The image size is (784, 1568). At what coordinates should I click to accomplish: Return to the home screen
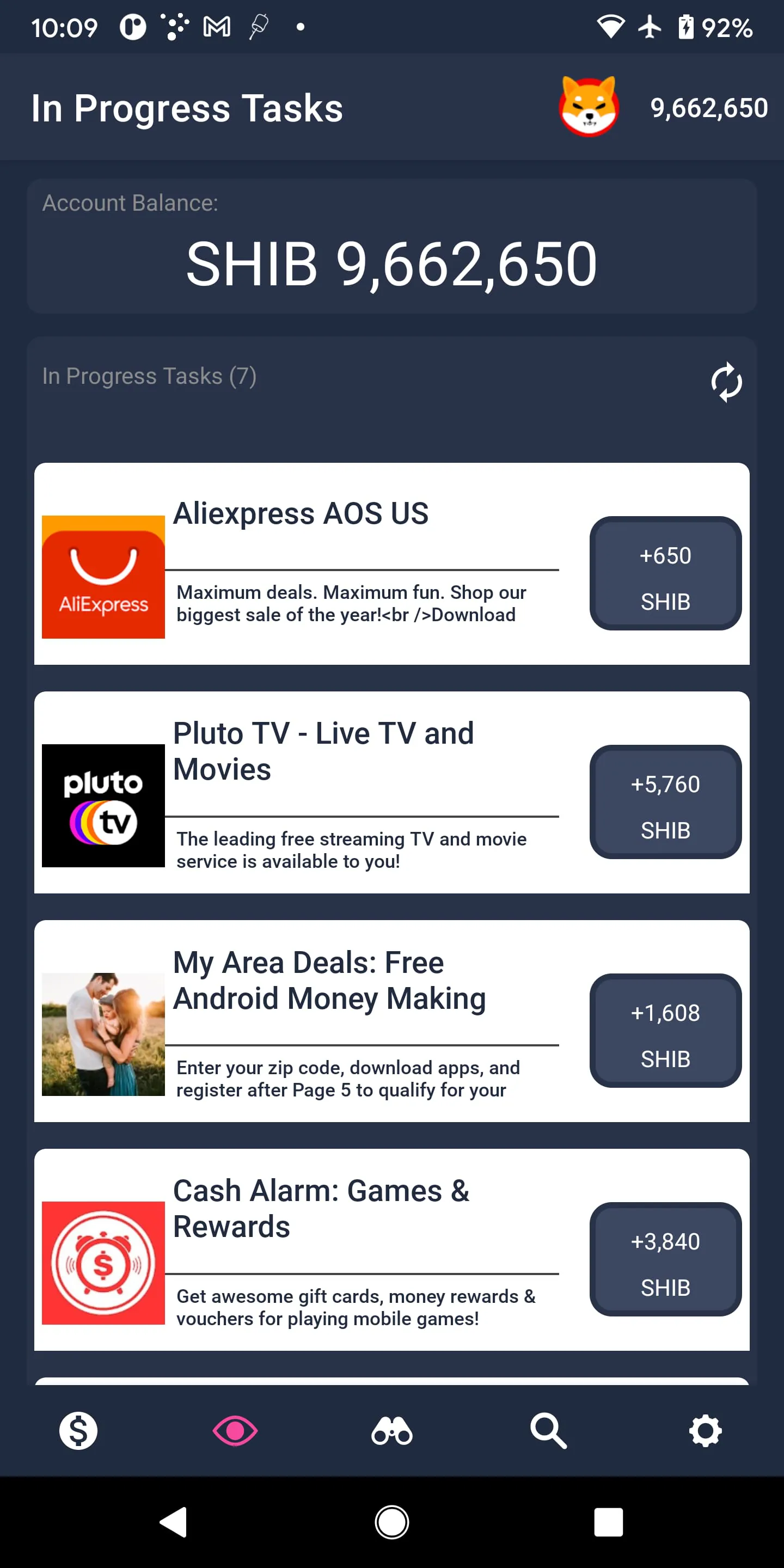(x=392, y=1522)
